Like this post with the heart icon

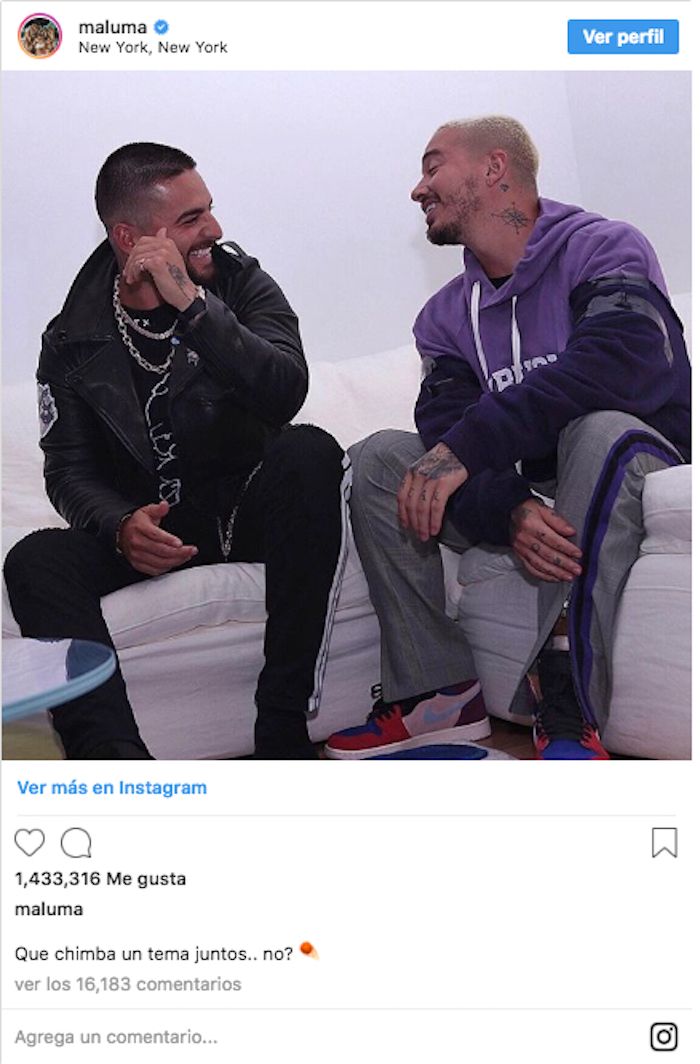point(30,843)
